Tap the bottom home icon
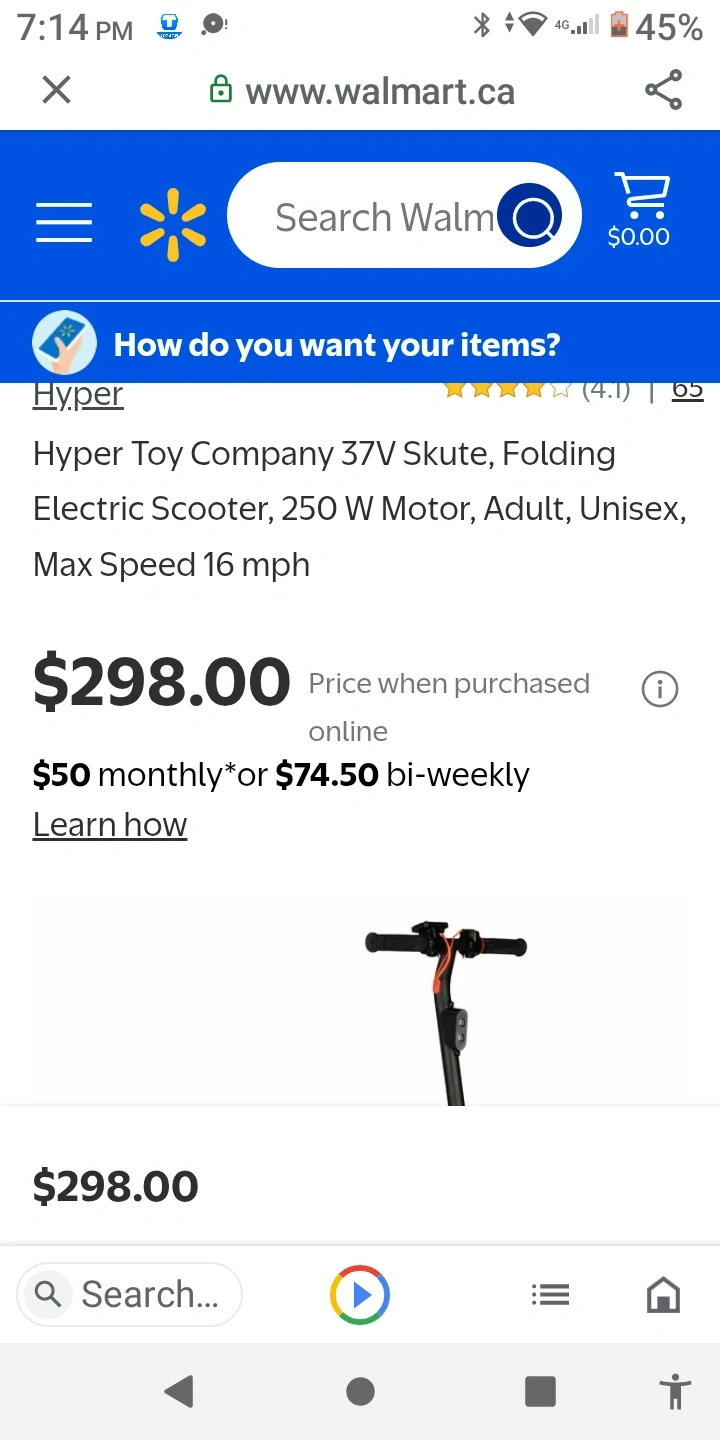 click(x=663, y=1295)
